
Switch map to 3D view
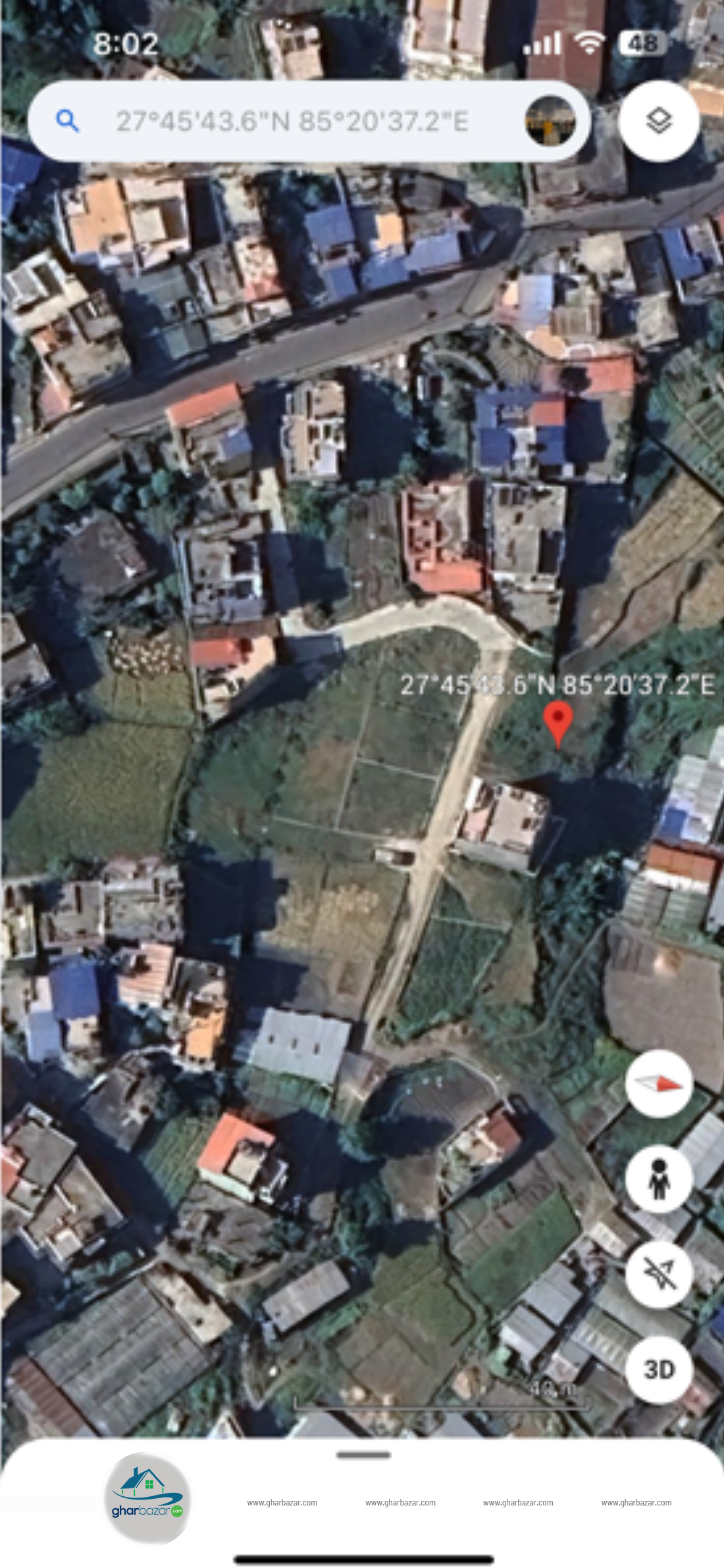click(659, 1370)
